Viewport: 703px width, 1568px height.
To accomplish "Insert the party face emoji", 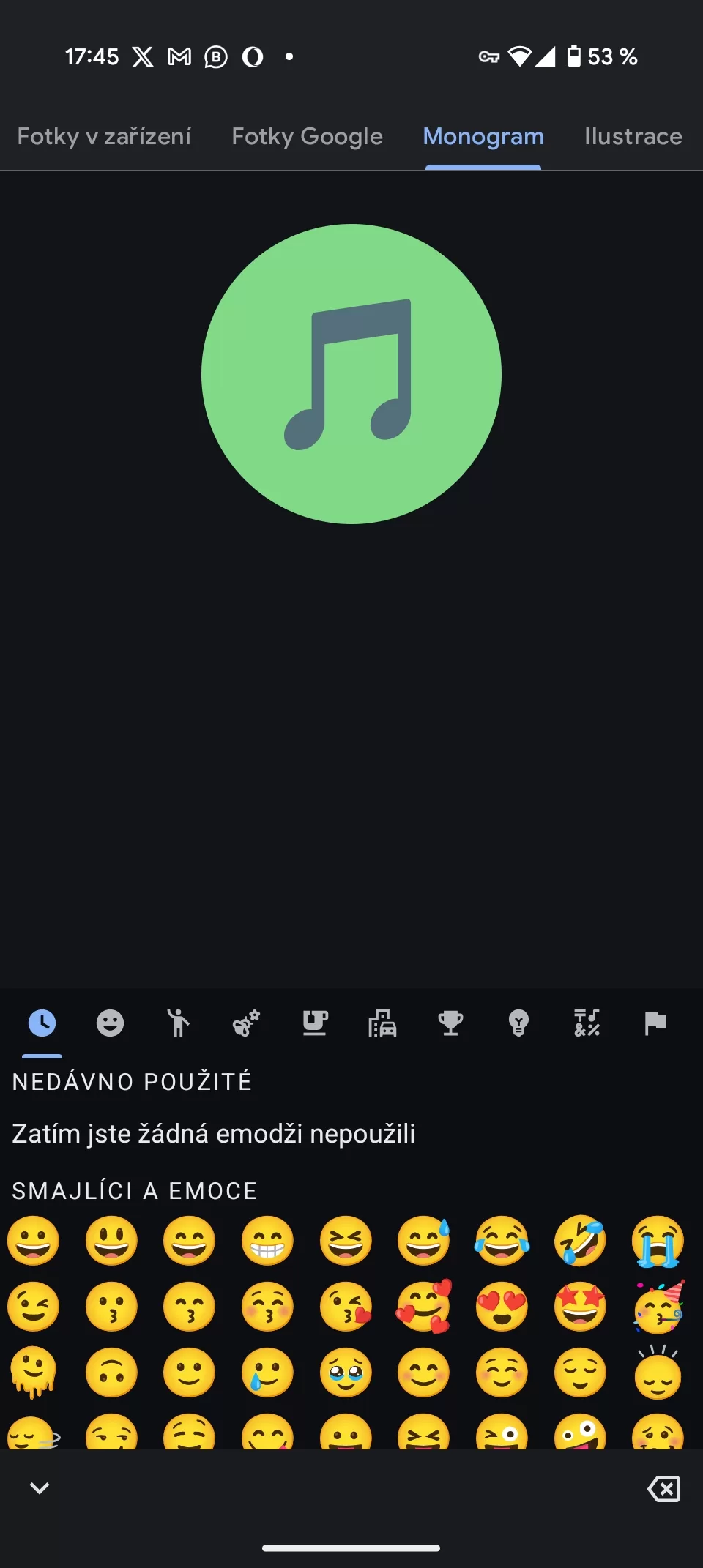I will pyautogui.click(x=658, y=1307).
